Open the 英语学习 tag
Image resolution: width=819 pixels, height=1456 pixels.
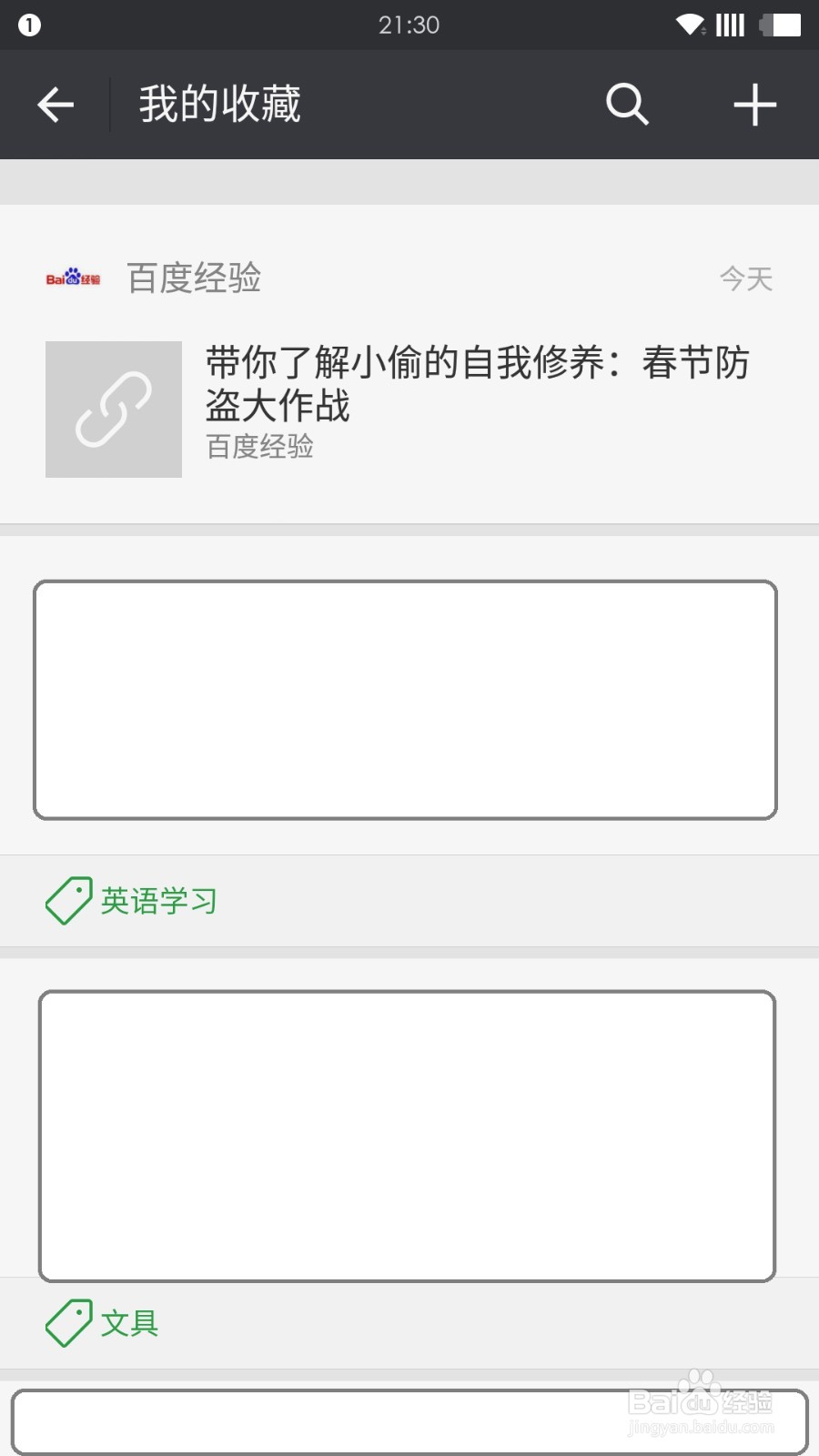(158, 901)
